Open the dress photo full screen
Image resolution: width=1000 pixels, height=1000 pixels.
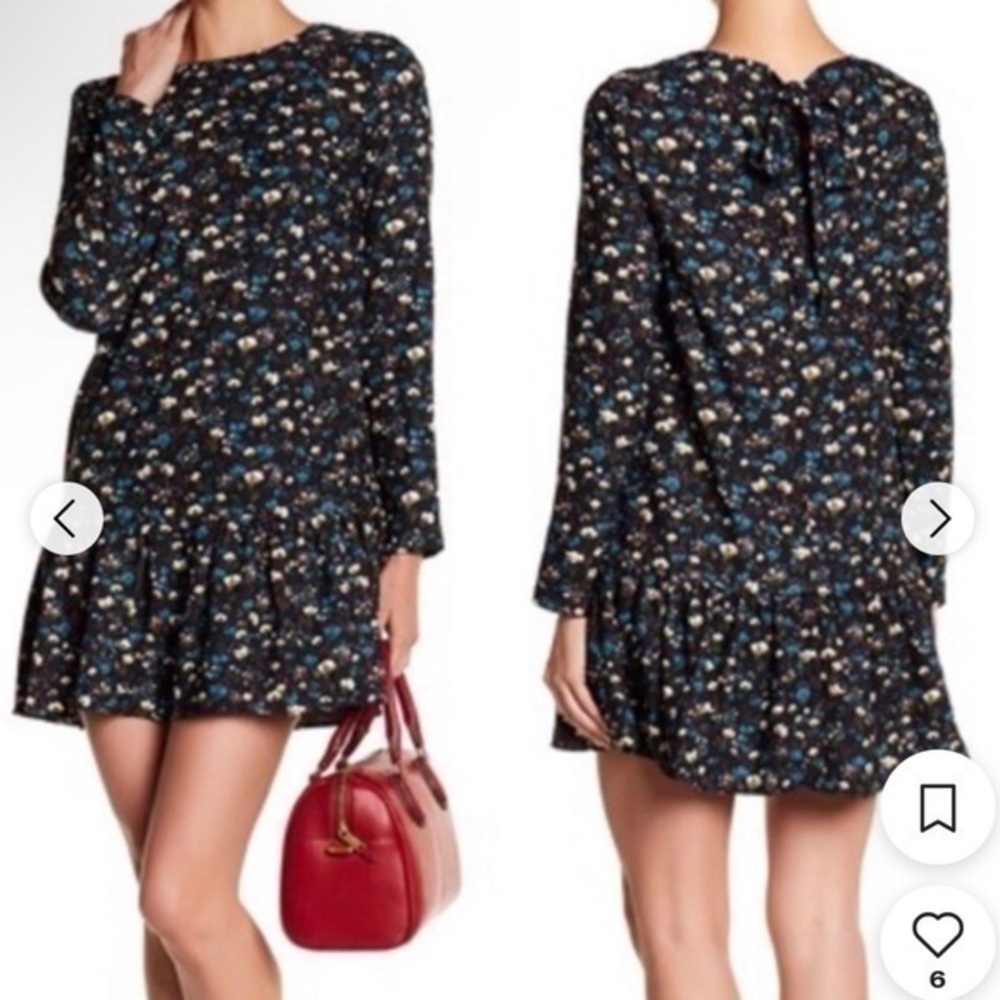coord(500,400)
